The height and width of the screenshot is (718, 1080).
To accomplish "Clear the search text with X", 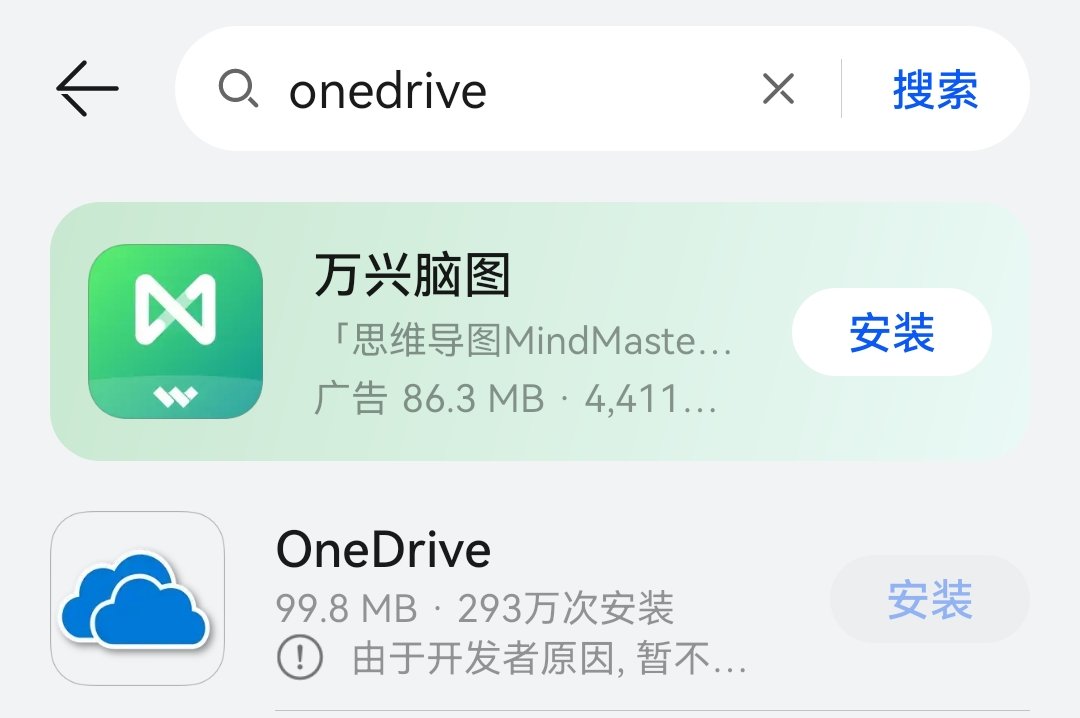I will point(778,89).
